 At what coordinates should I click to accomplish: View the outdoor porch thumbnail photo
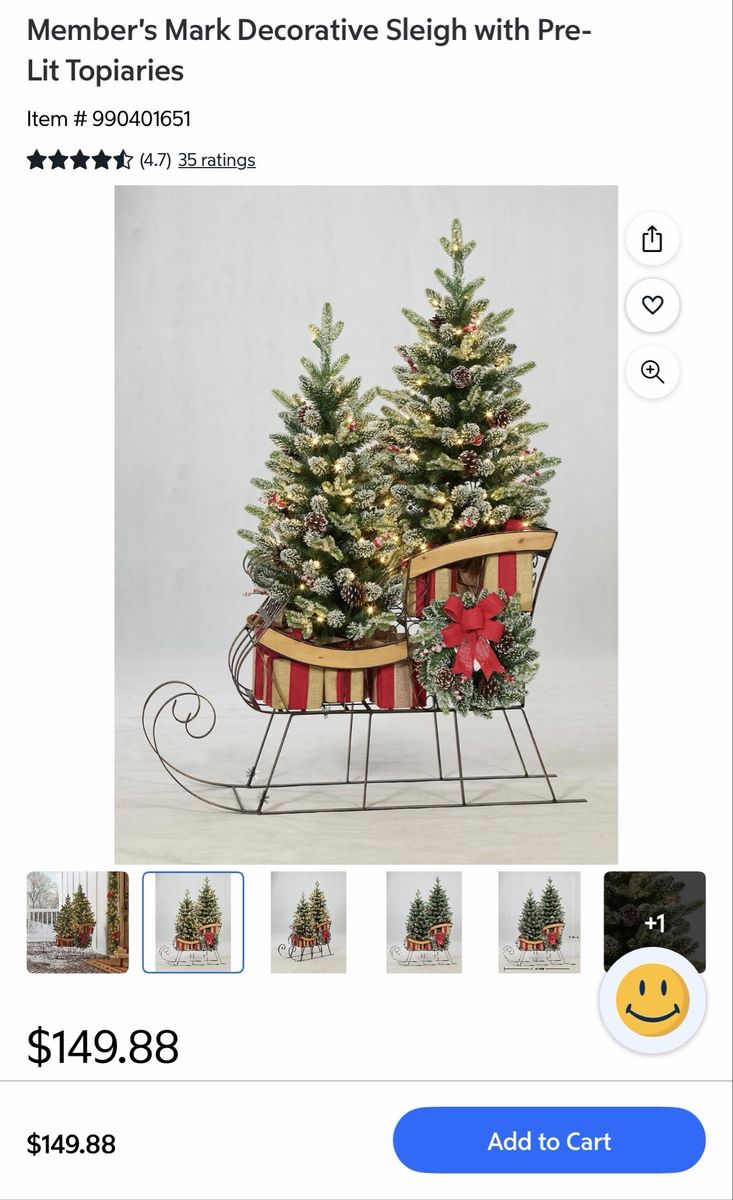pyautogui.click(x=78, y=922)
